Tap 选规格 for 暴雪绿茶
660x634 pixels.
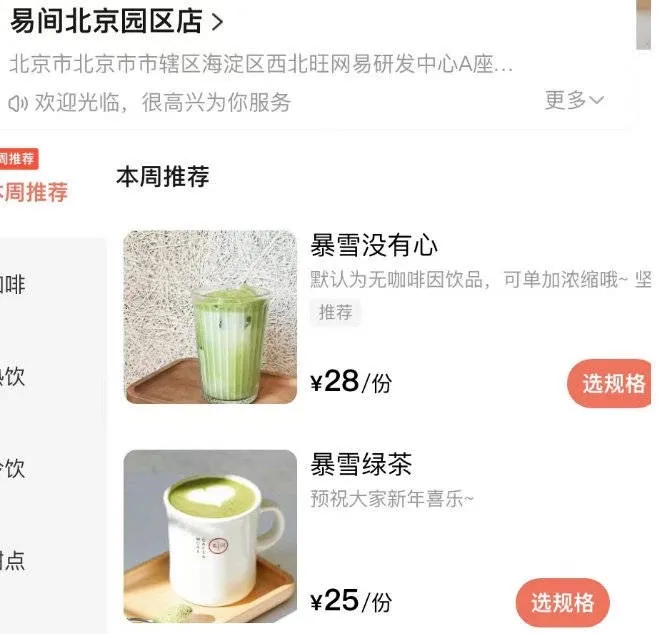562,602
